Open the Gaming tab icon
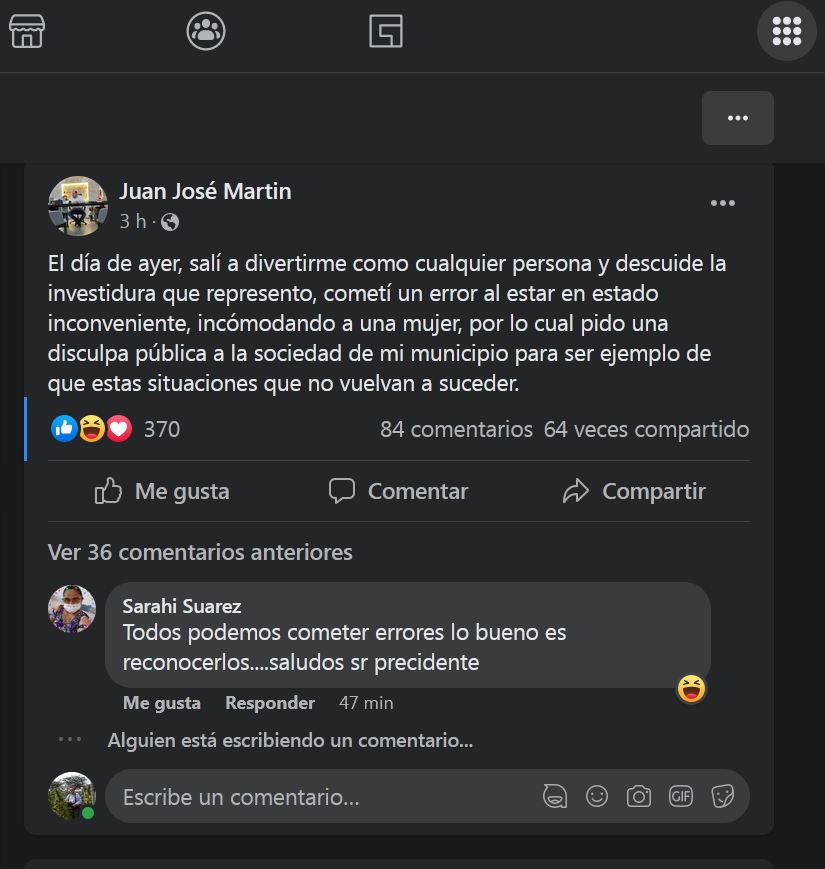825x869 pixels. coord(386,31)
